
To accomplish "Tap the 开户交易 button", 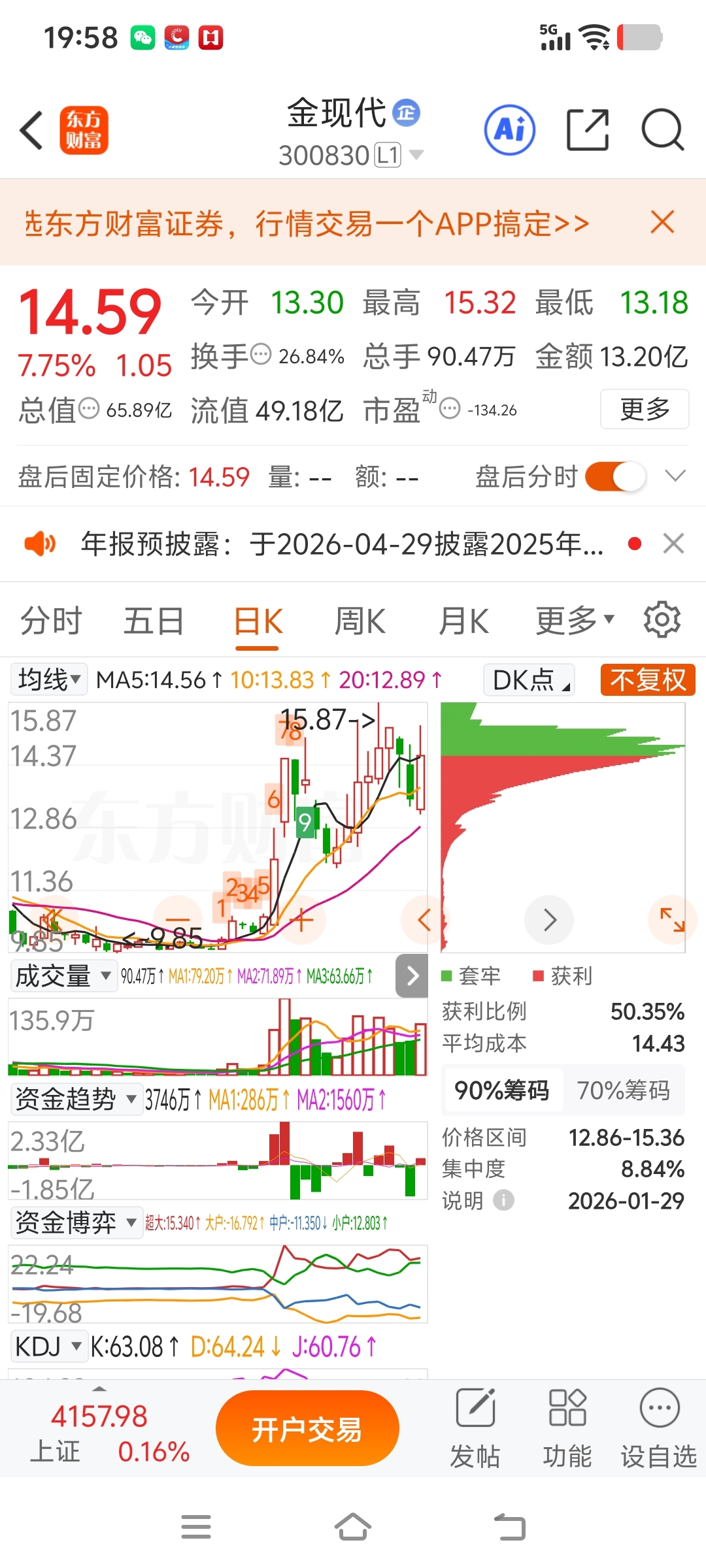I will tap(307, 1429).
